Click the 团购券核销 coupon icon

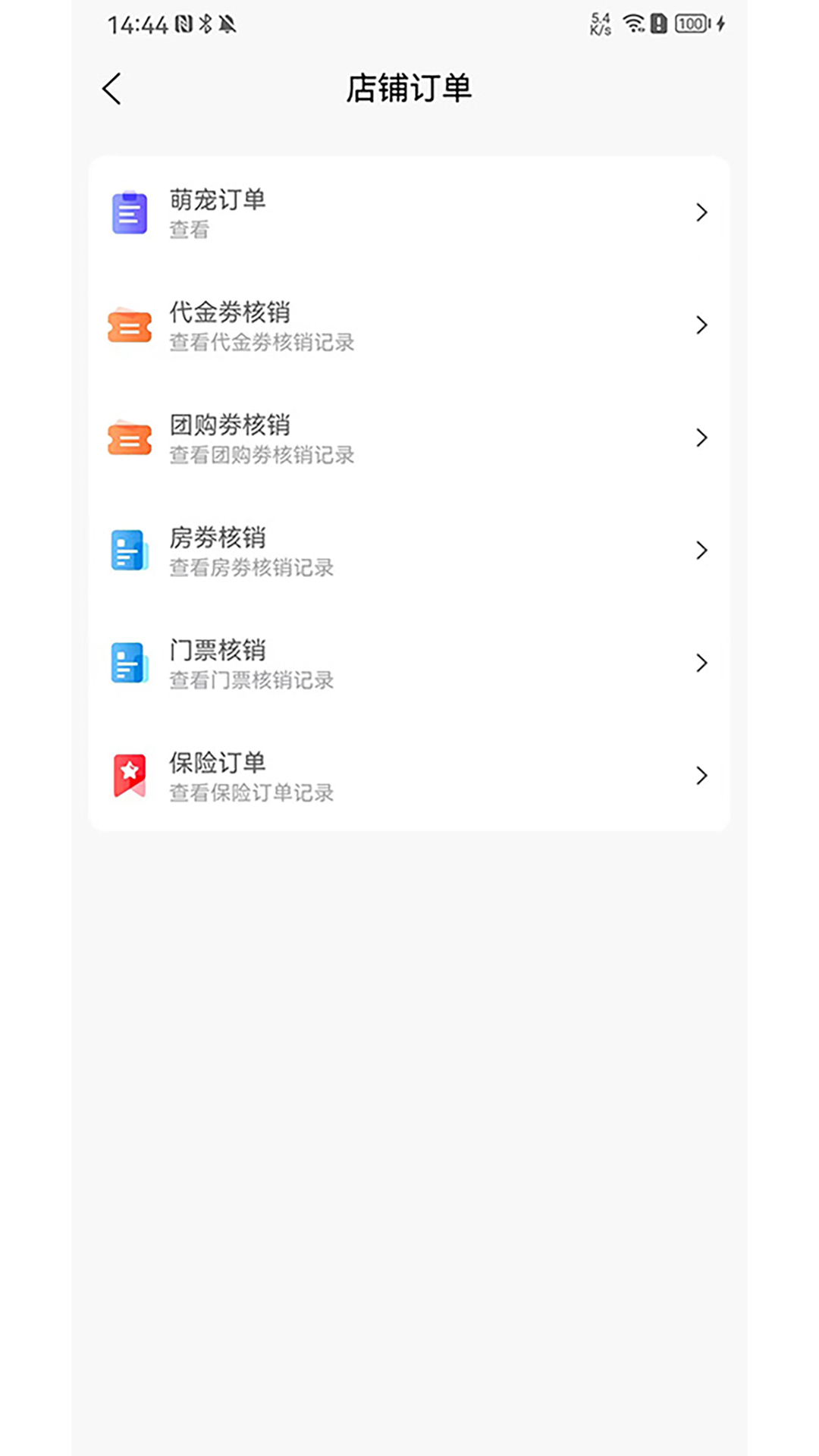tap(130, 438)
